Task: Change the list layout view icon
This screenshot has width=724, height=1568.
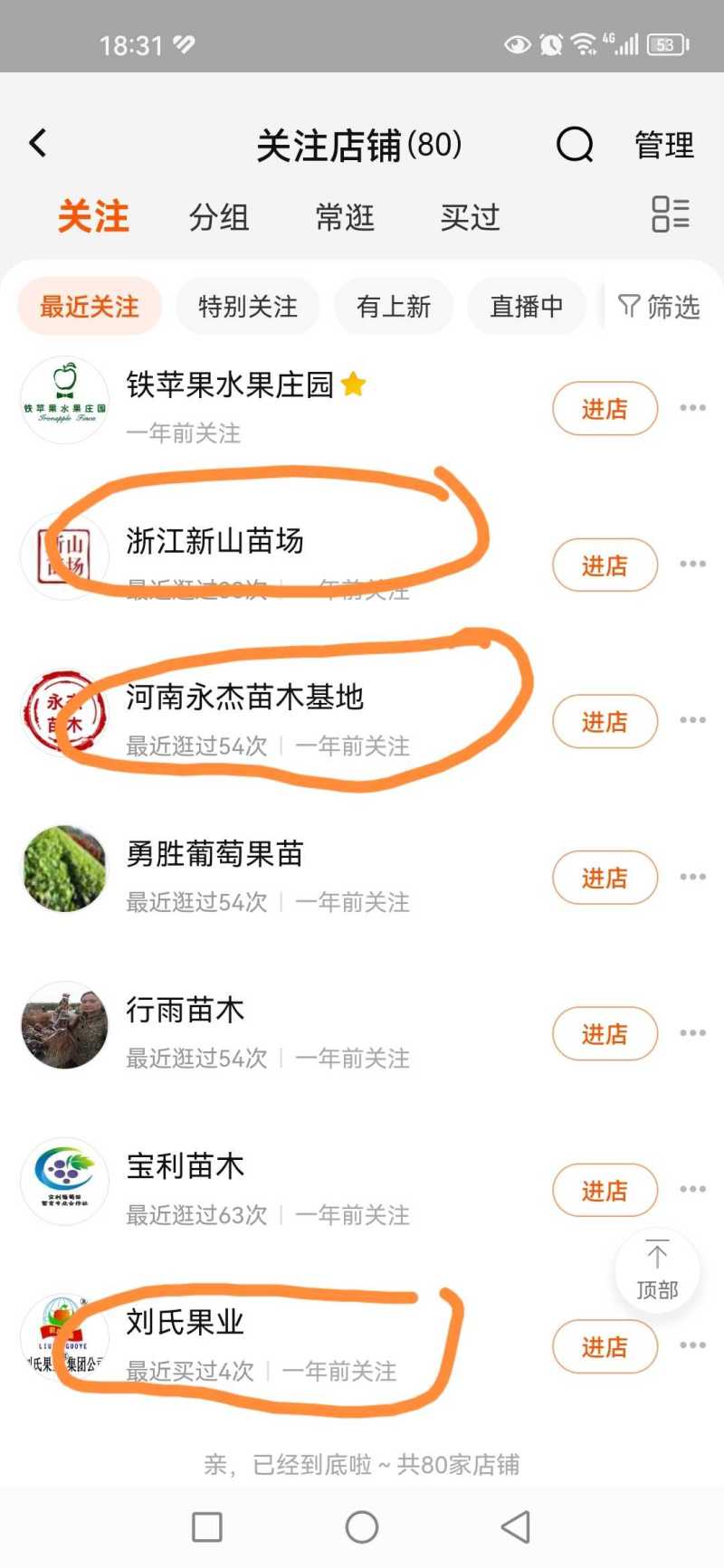Action: pyautogui.click(x=671, y=215)
